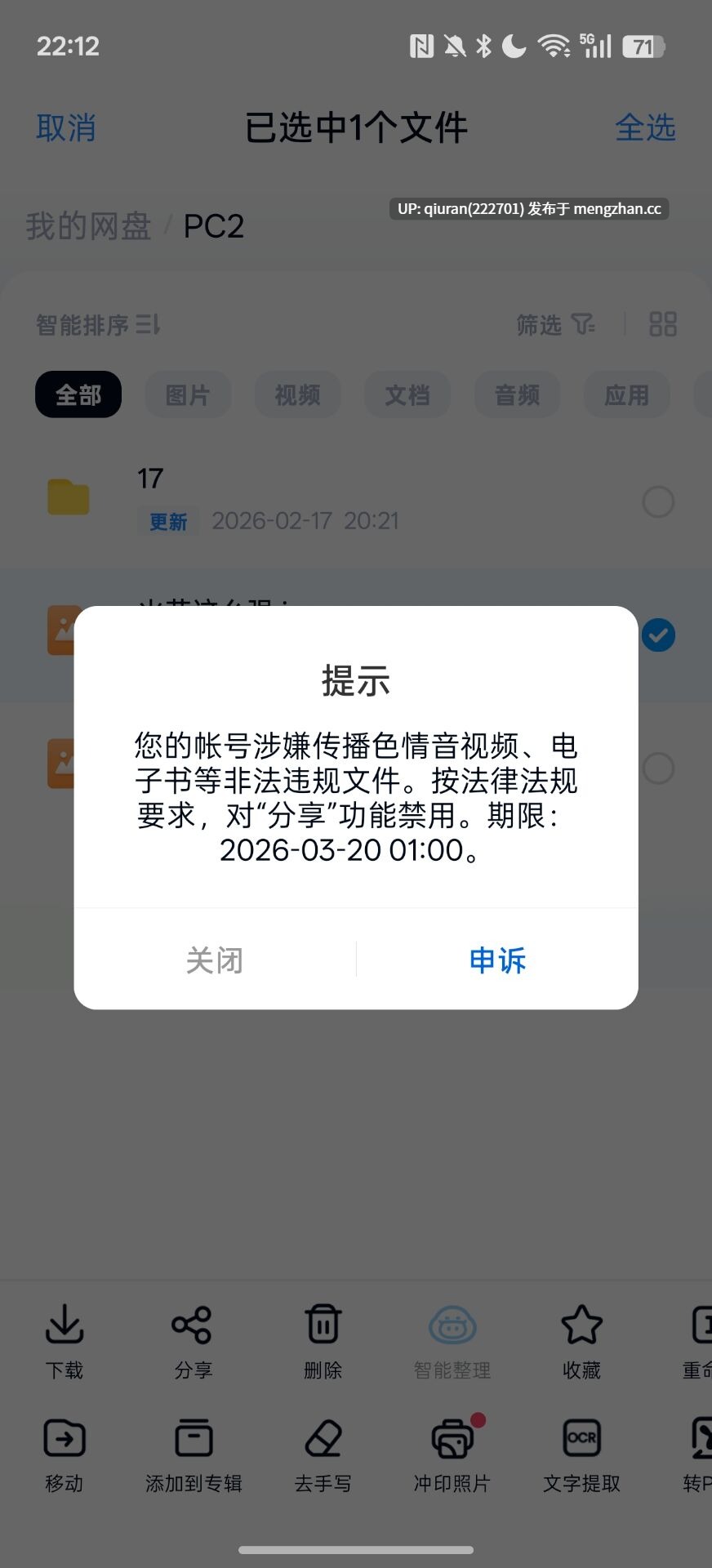The height and width of the screenshot is (1568, 712).
Task: Tap 关闭 to dismiss the dialog
Action: [215, 960]
